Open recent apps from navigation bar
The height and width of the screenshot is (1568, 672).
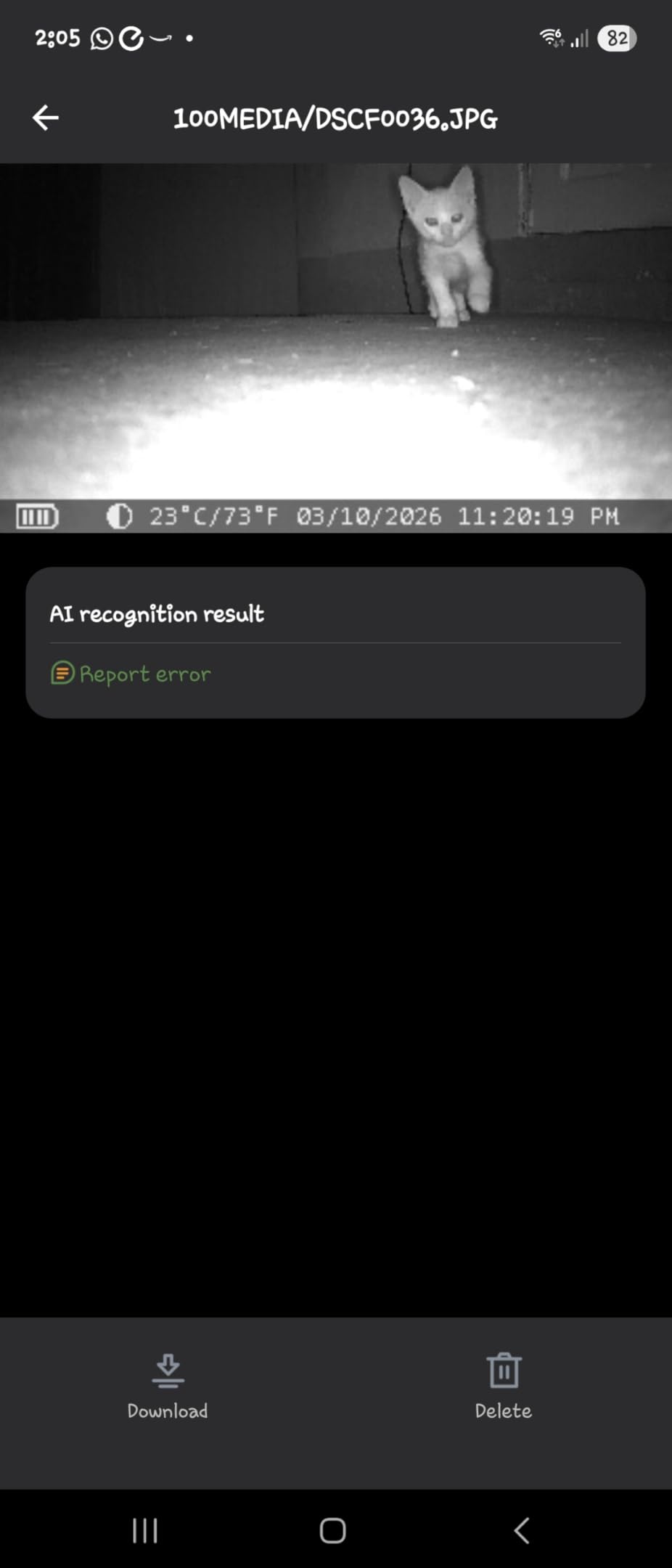coord(145,1530)
